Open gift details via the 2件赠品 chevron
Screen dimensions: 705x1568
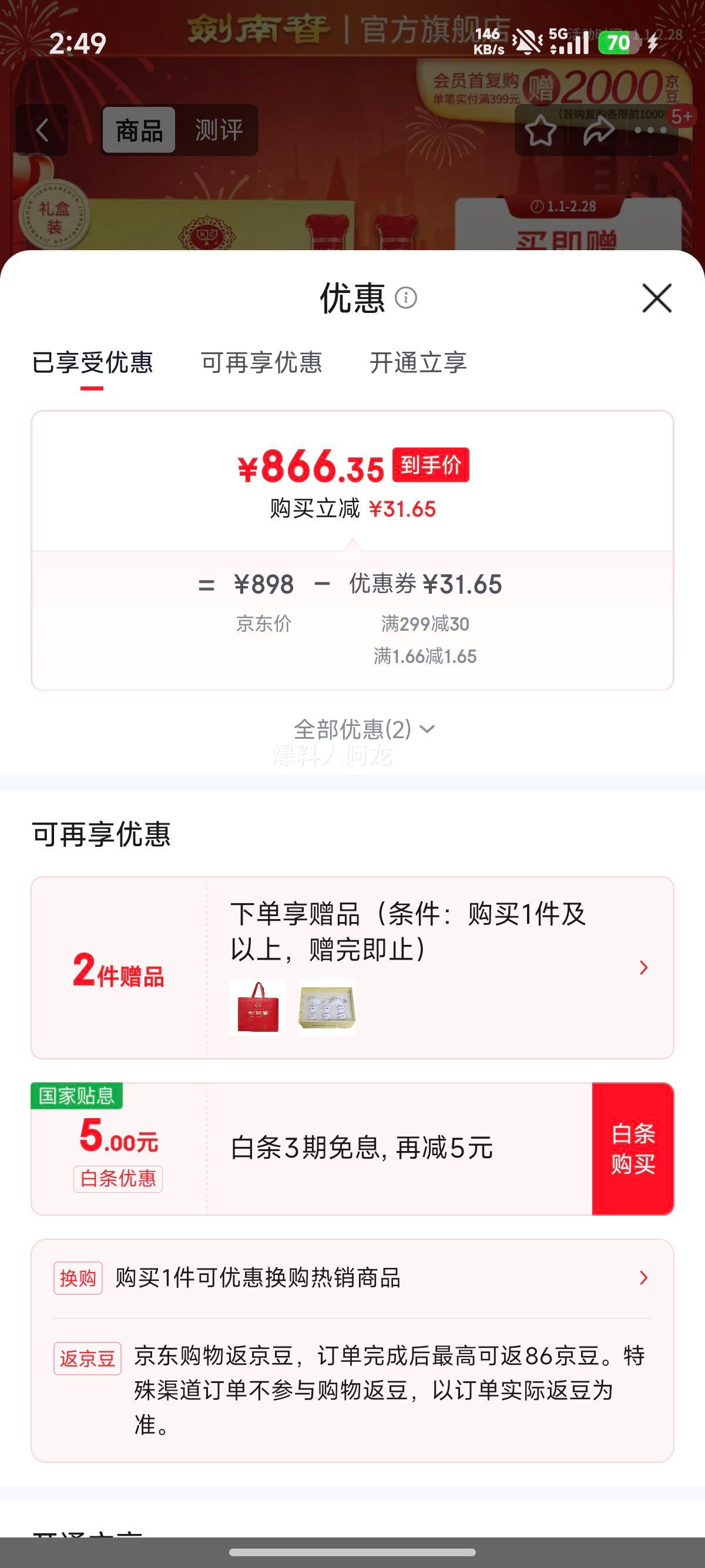pos(643,968)
